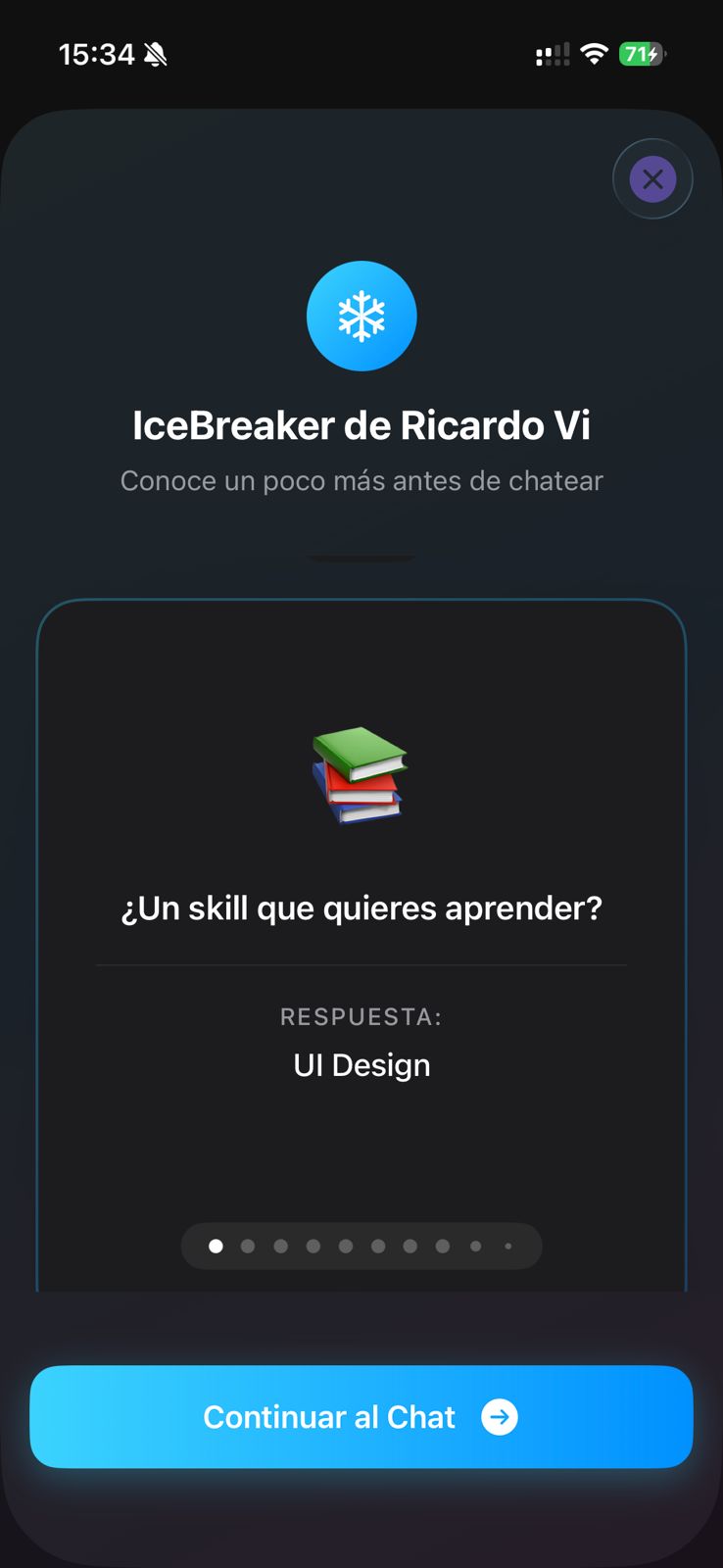Image resolution: width=723 pixels, height=1568 pixels.
Task: Tap the title IceBreaker de Ricardo Vi
Action: pos(361,425)
